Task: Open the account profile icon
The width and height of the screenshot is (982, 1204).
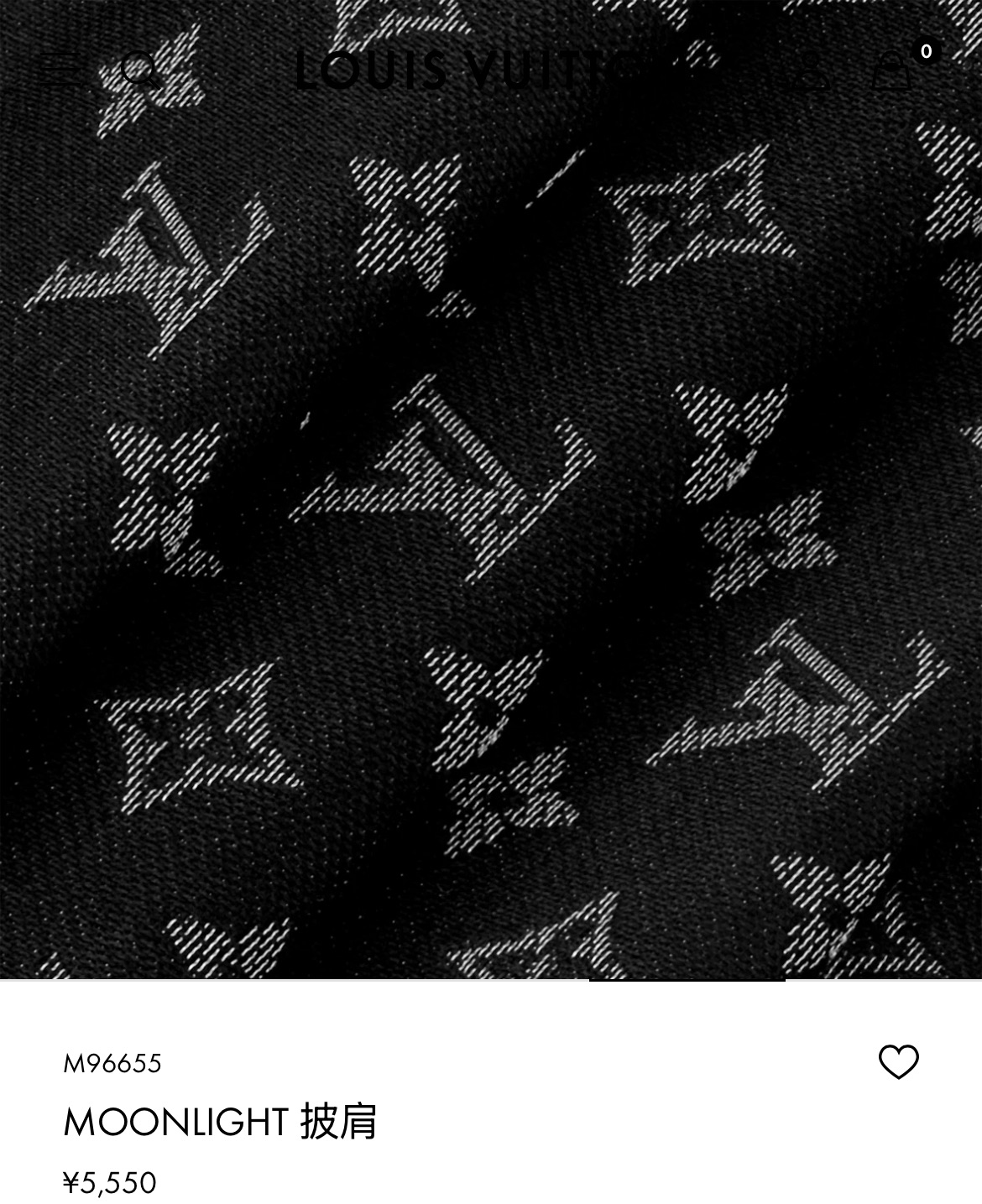Action: [x=810, y=70]
